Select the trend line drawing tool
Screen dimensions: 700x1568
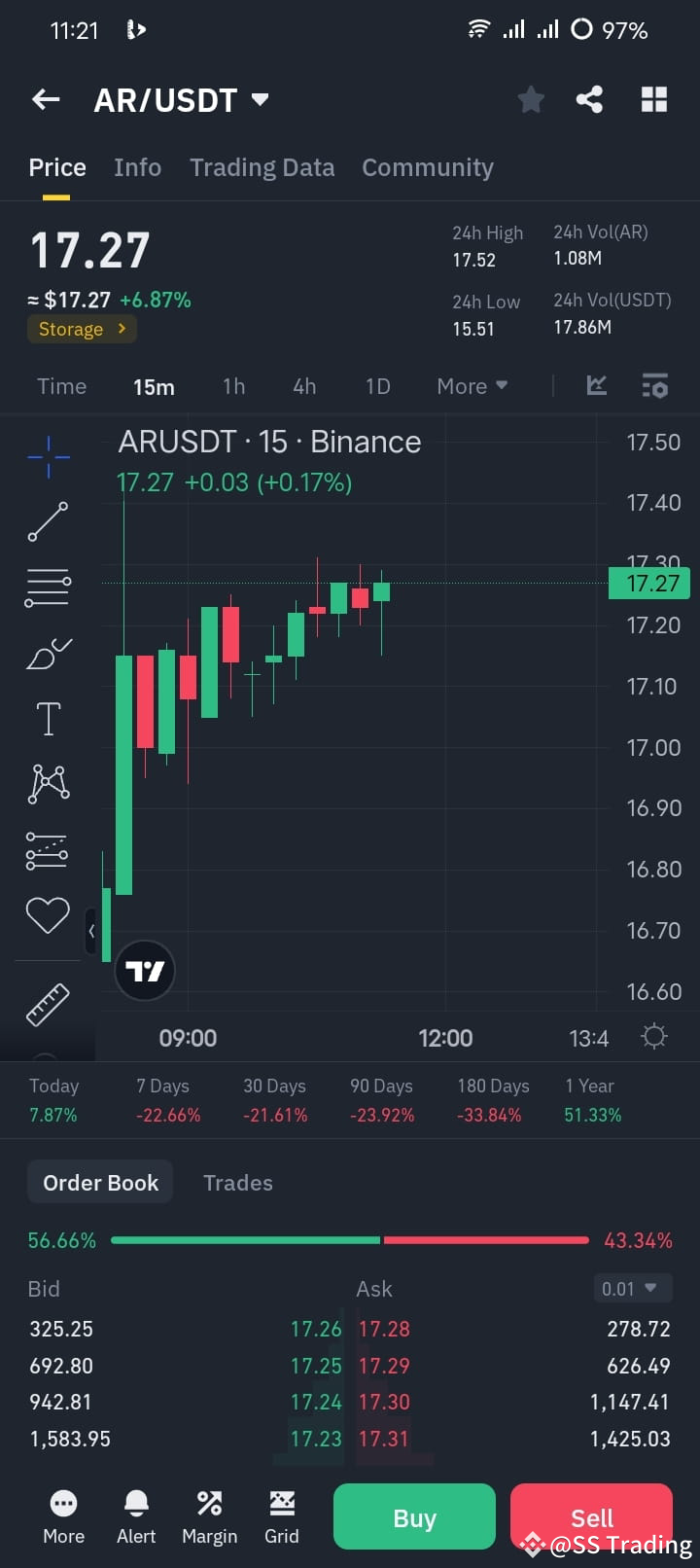pos(48,522)
